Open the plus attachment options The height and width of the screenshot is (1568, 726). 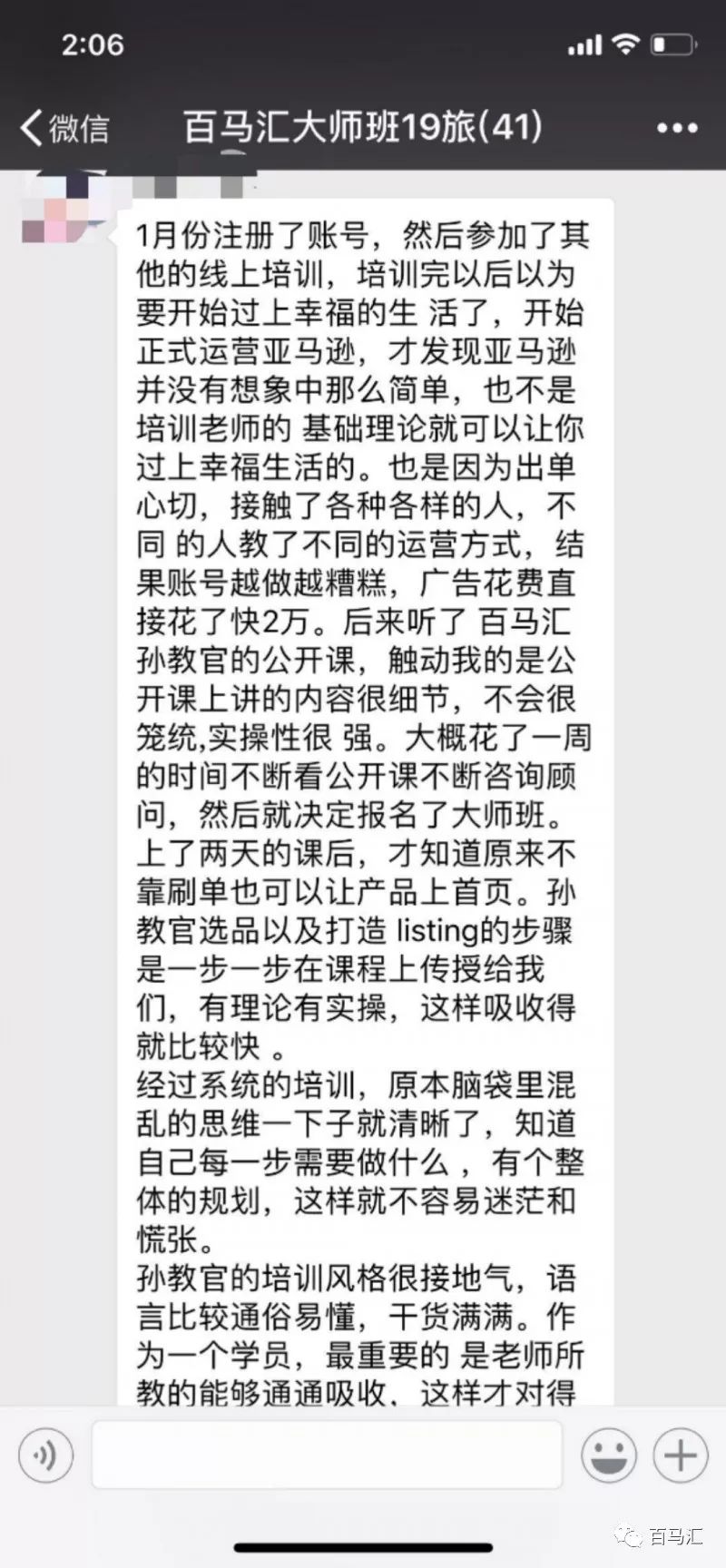coord(680,1455)
